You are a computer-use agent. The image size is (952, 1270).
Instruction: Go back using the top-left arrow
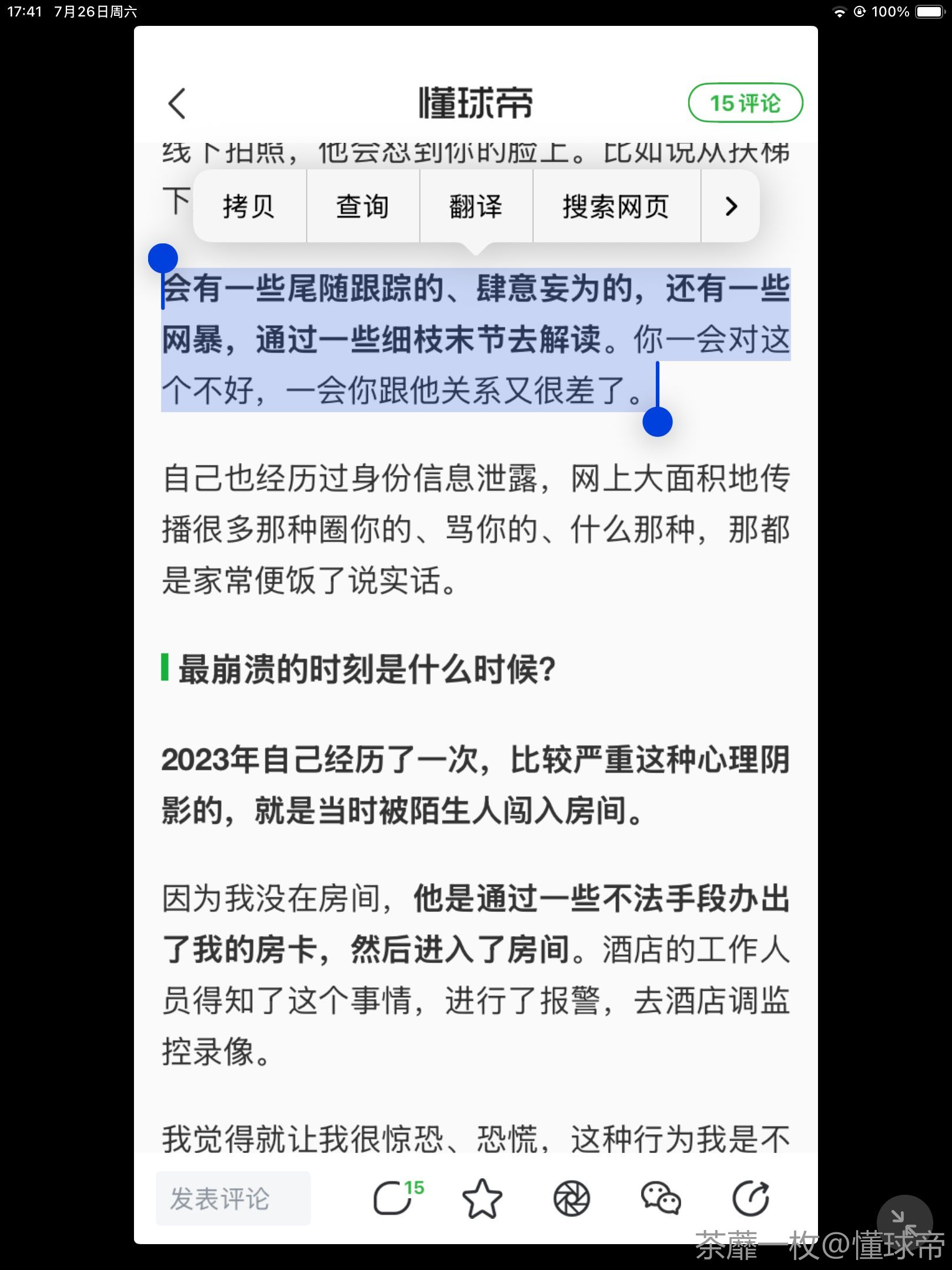click(x=177, y=104)
